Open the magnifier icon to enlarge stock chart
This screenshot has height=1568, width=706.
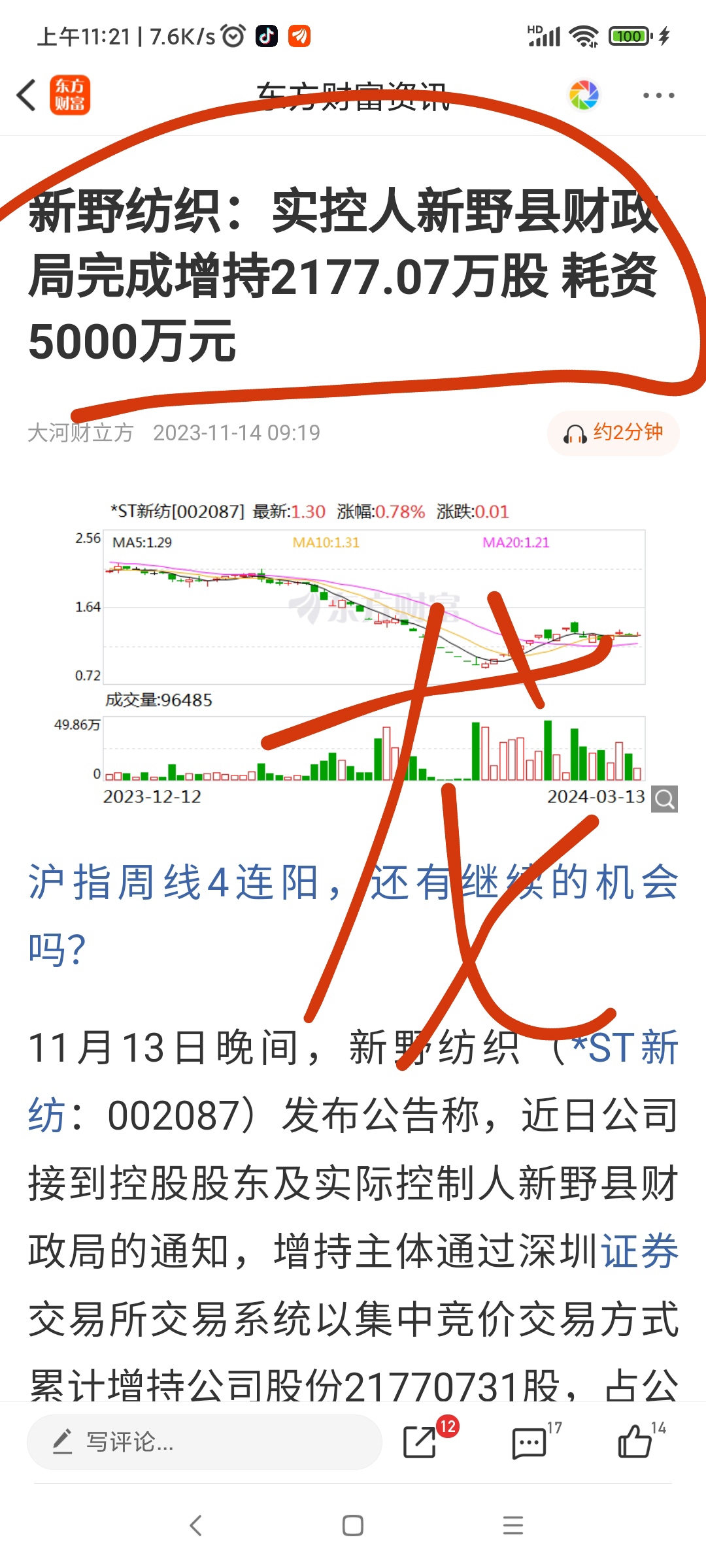coord(664,797)
